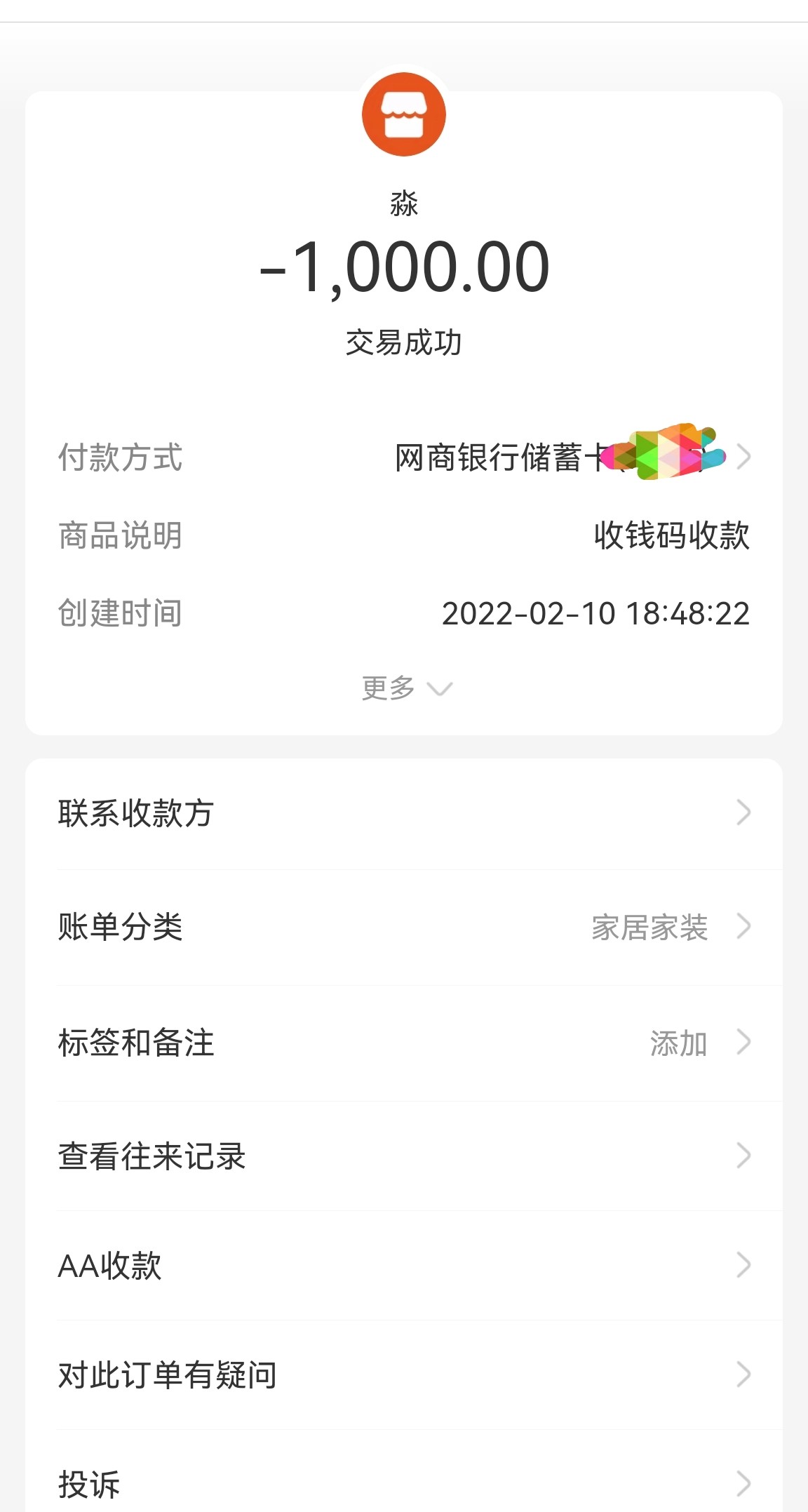
Task: Tap the arrow next to 查看往来记录
Action: 745,1154
